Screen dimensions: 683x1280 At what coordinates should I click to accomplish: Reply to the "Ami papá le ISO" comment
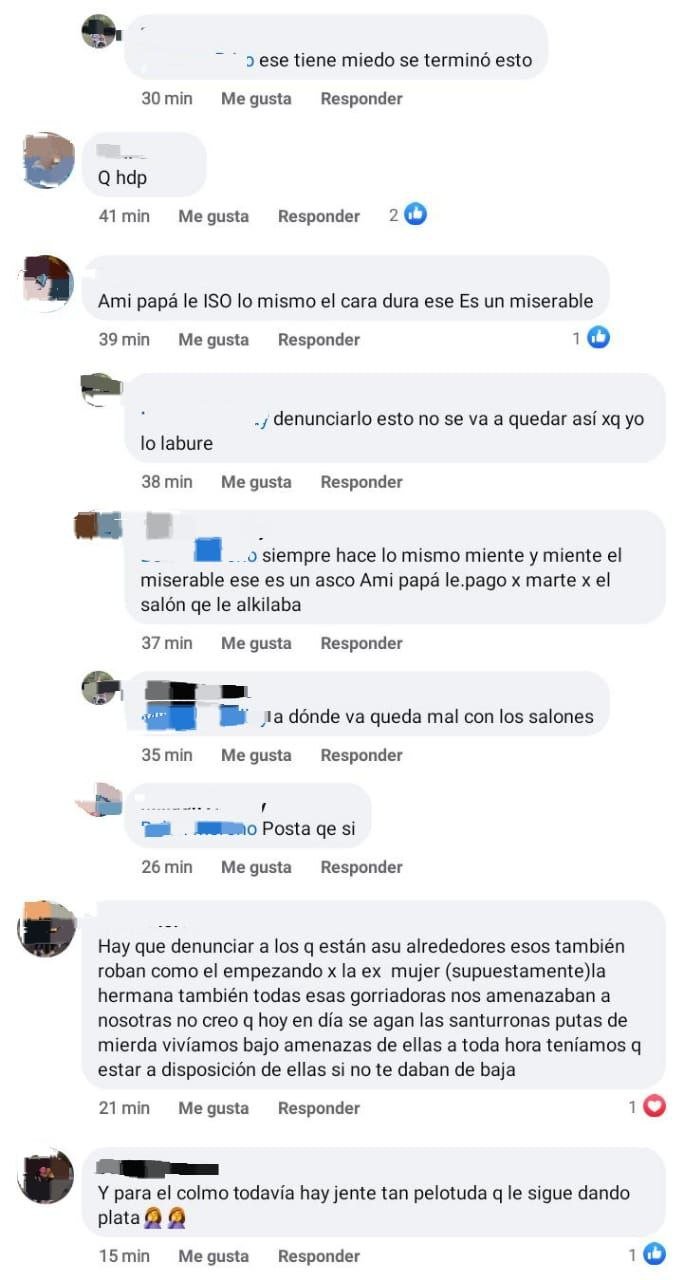click(318, 340)
